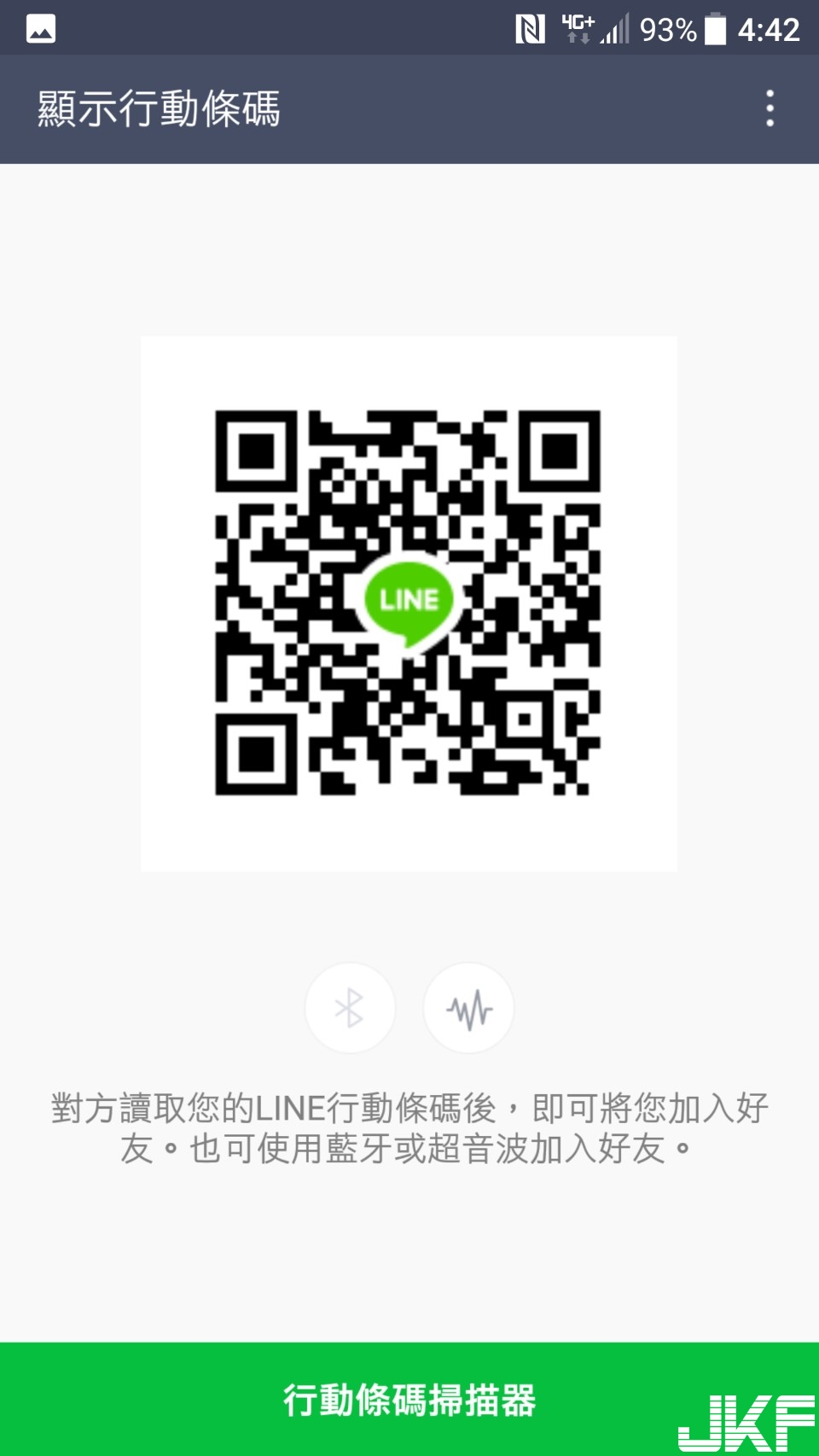The height and width of the screenshot is (1456, 819).
Task: Open the 行動條碼掃描器 scanner button
Action: coord(409,1400)
